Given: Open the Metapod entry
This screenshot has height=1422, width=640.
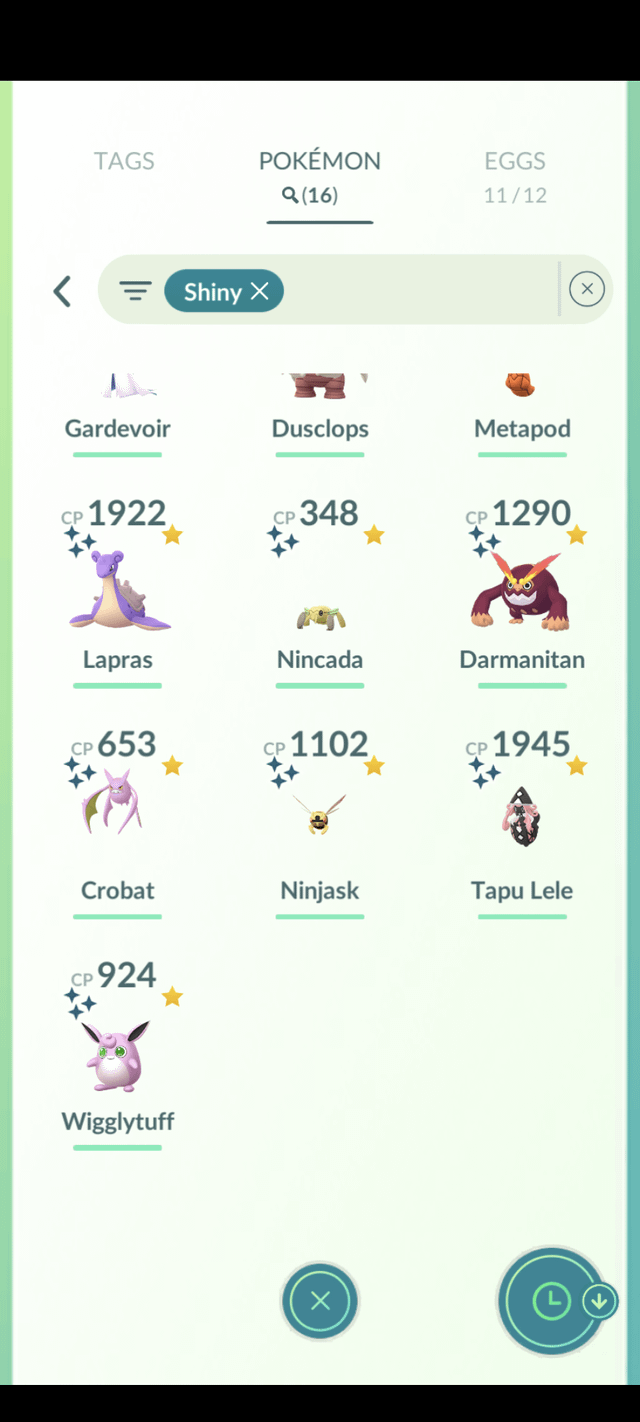Looking at the screenshot, I should (521, 410).
